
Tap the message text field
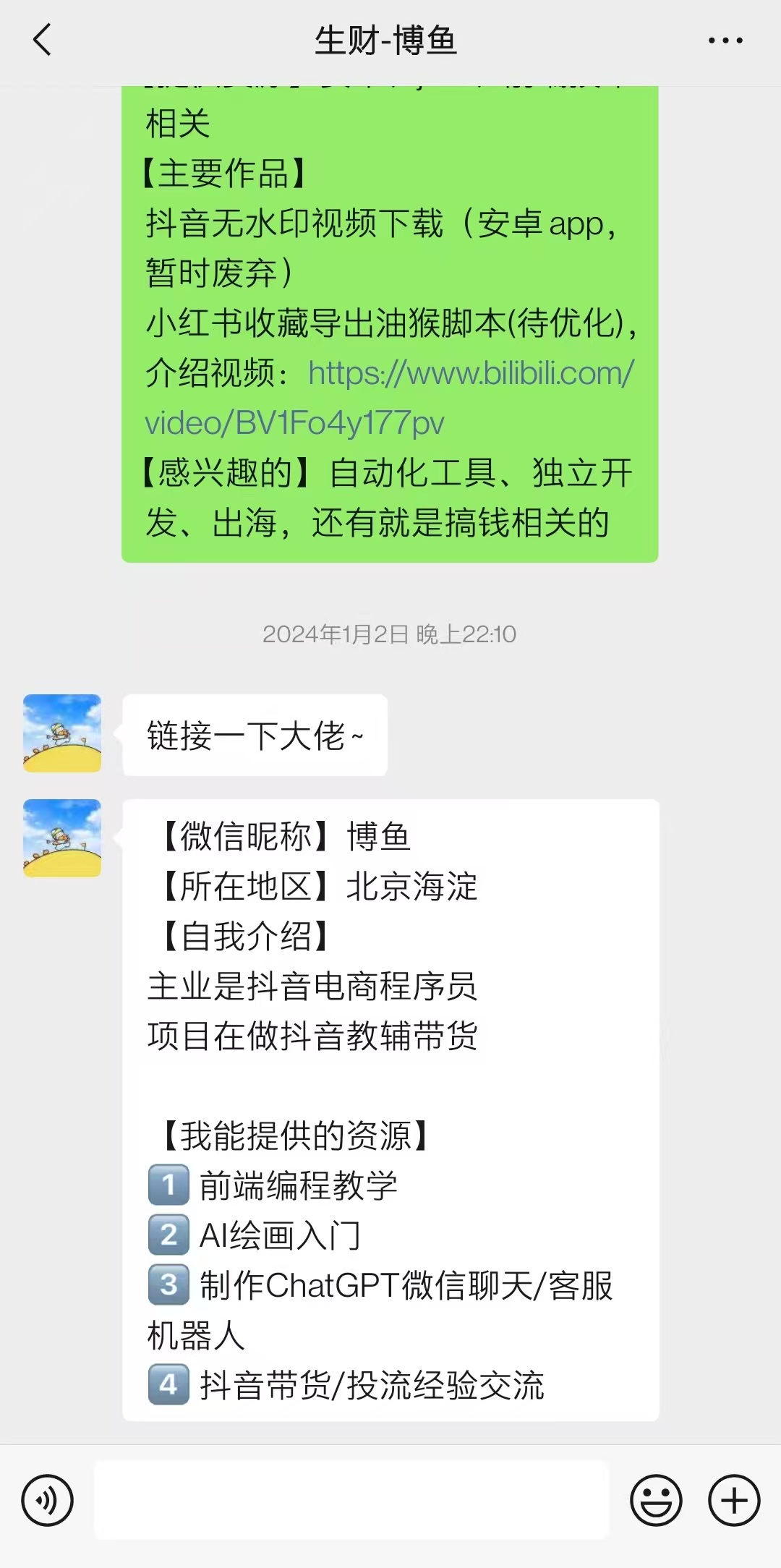tap(351, 1499)
